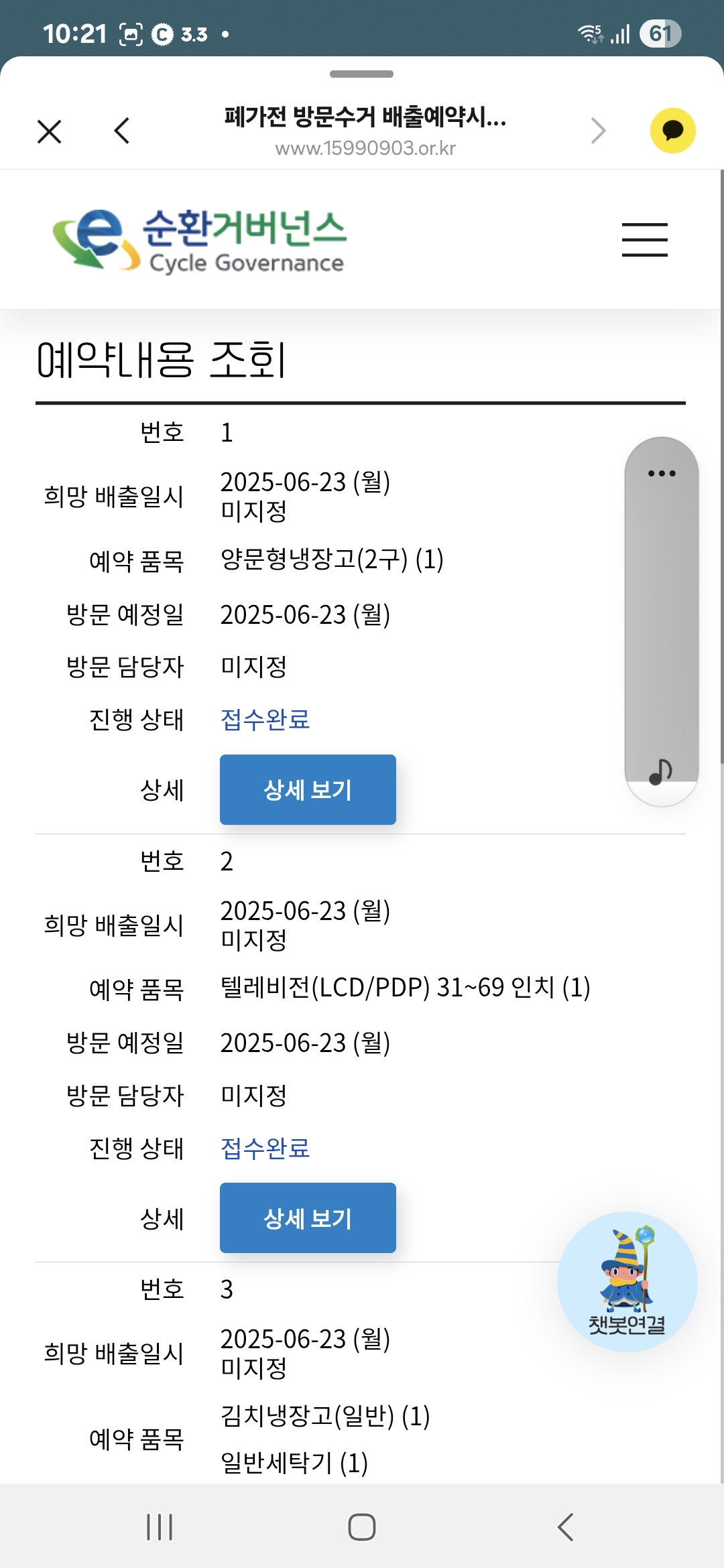Viewport: 724px width, 1568px height.
Task: Tap the three-dot floating panel handle
Action: point(662,473)
